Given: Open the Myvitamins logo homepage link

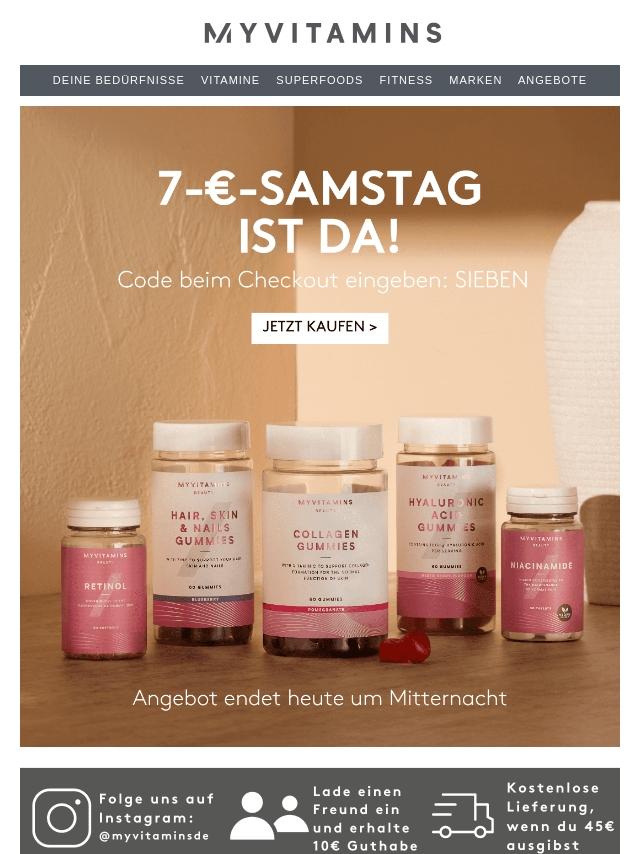Looking at the screenshot, I should (322, 34).
